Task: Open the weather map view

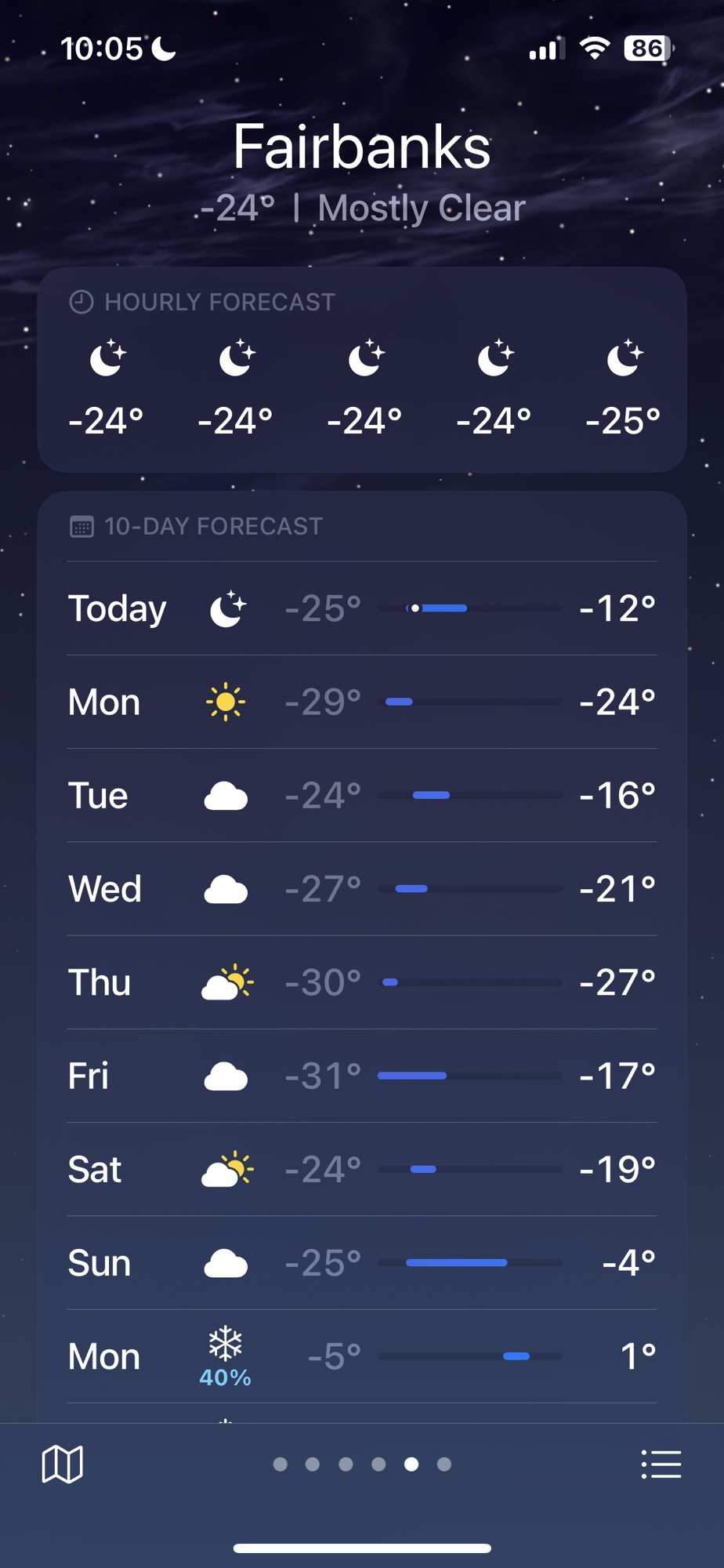Action: pyautogui.click(x=62, y=1464)
